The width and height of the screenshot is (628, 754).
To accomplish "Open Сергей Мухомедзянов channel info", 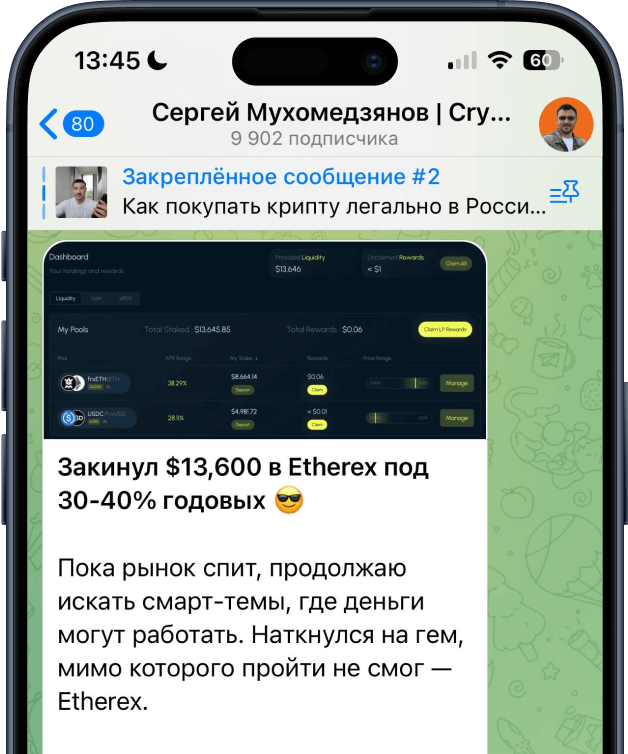I will pos(330,124).
